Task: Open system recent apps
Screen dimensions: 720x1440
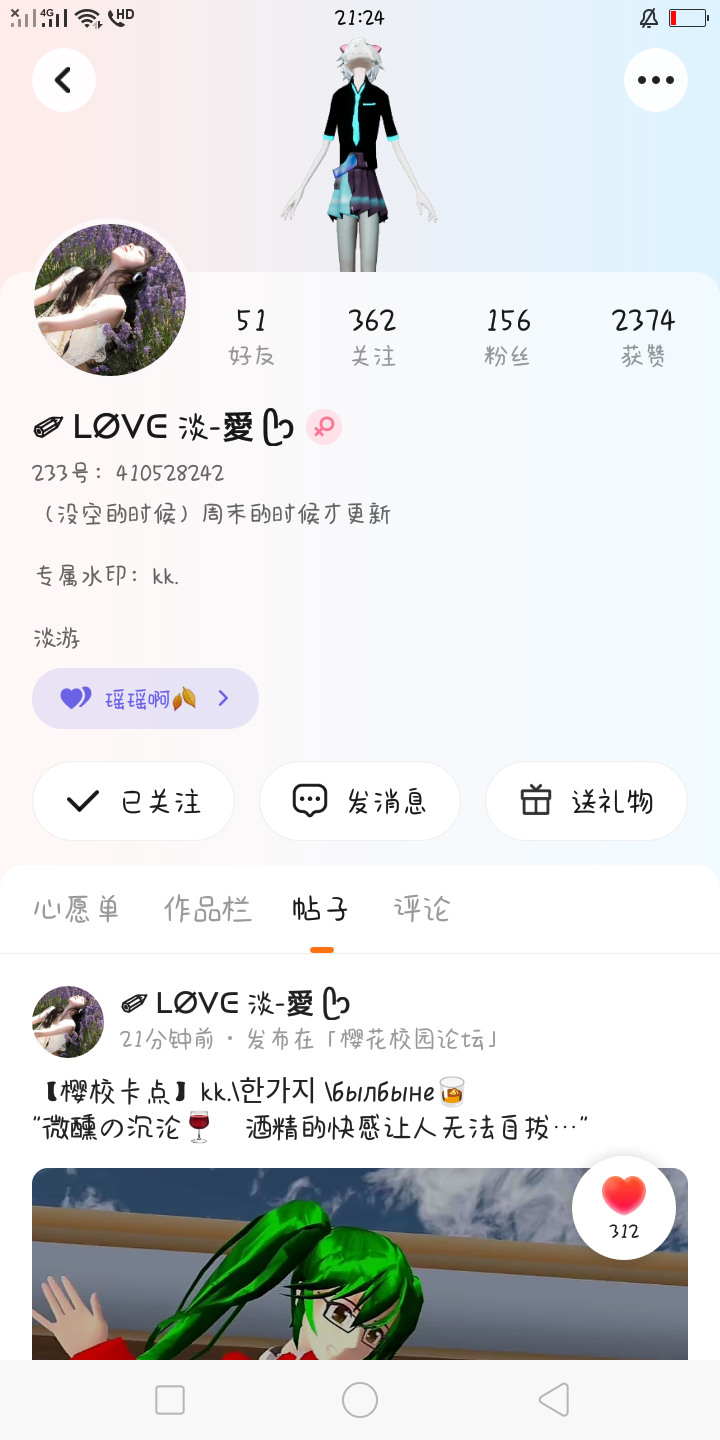Action: (170, 1400)
